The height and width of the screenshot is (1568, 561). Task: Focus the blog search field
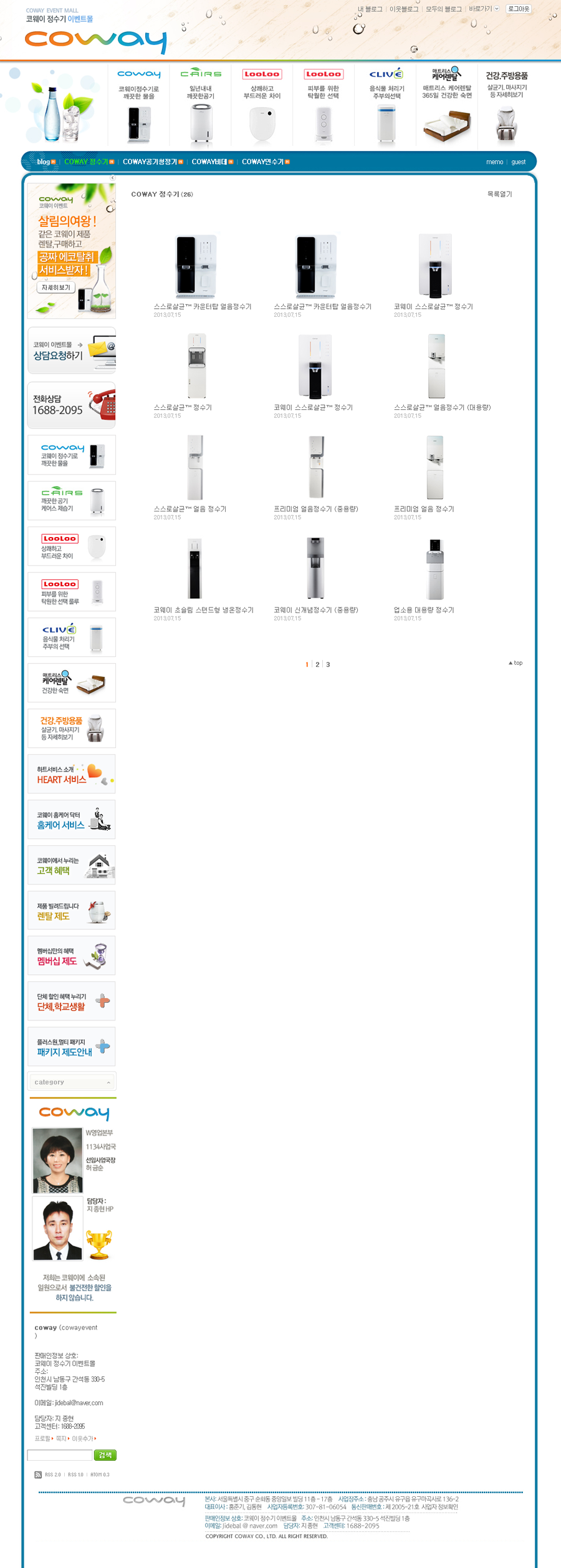coord(60,1455)
